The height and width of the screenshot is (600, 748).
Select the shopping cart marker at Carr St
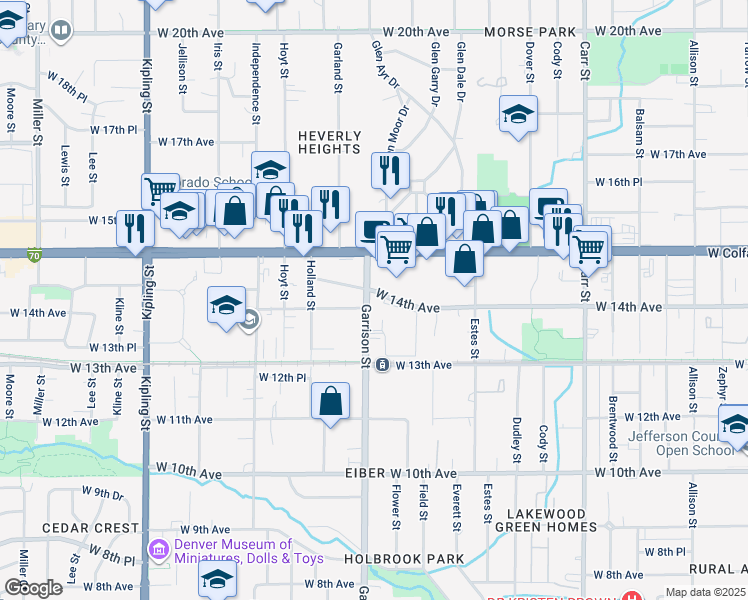click(588, 253)
